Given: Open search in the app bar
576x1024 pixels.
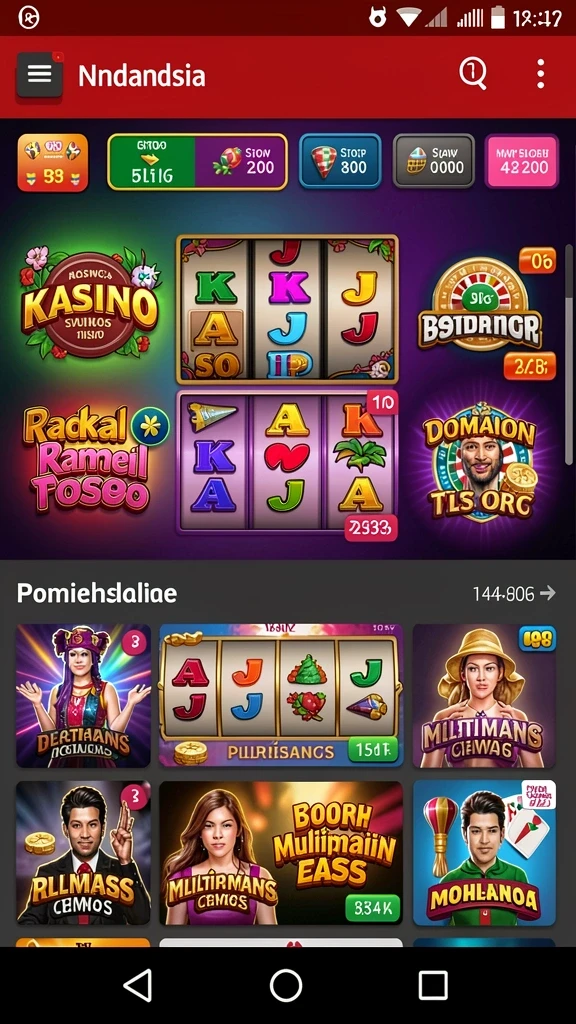Looking at the screenshot, I should [x=473, y=74].
